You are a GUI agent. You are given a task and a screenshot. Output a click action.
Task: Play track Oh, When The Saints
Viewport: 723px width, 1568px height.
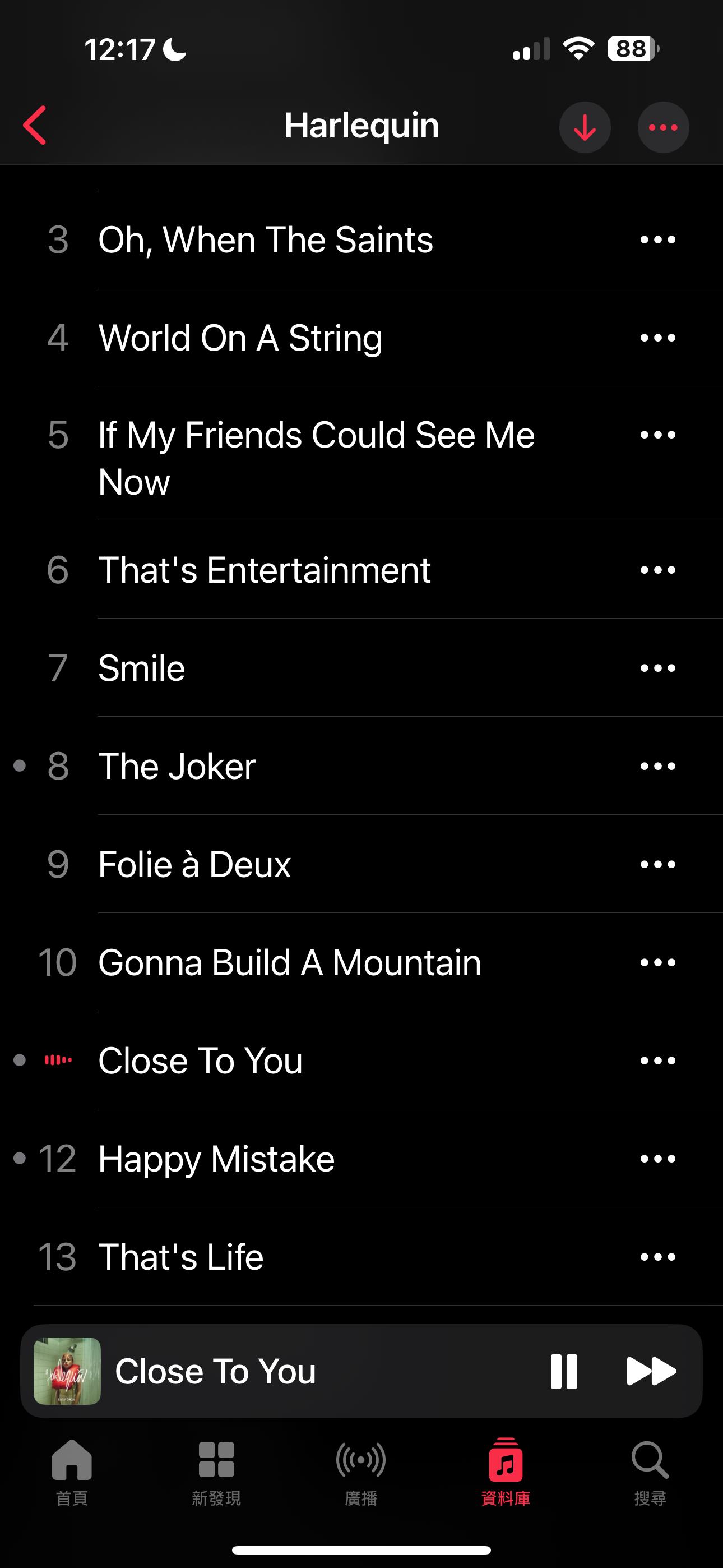tap(265, 240)
